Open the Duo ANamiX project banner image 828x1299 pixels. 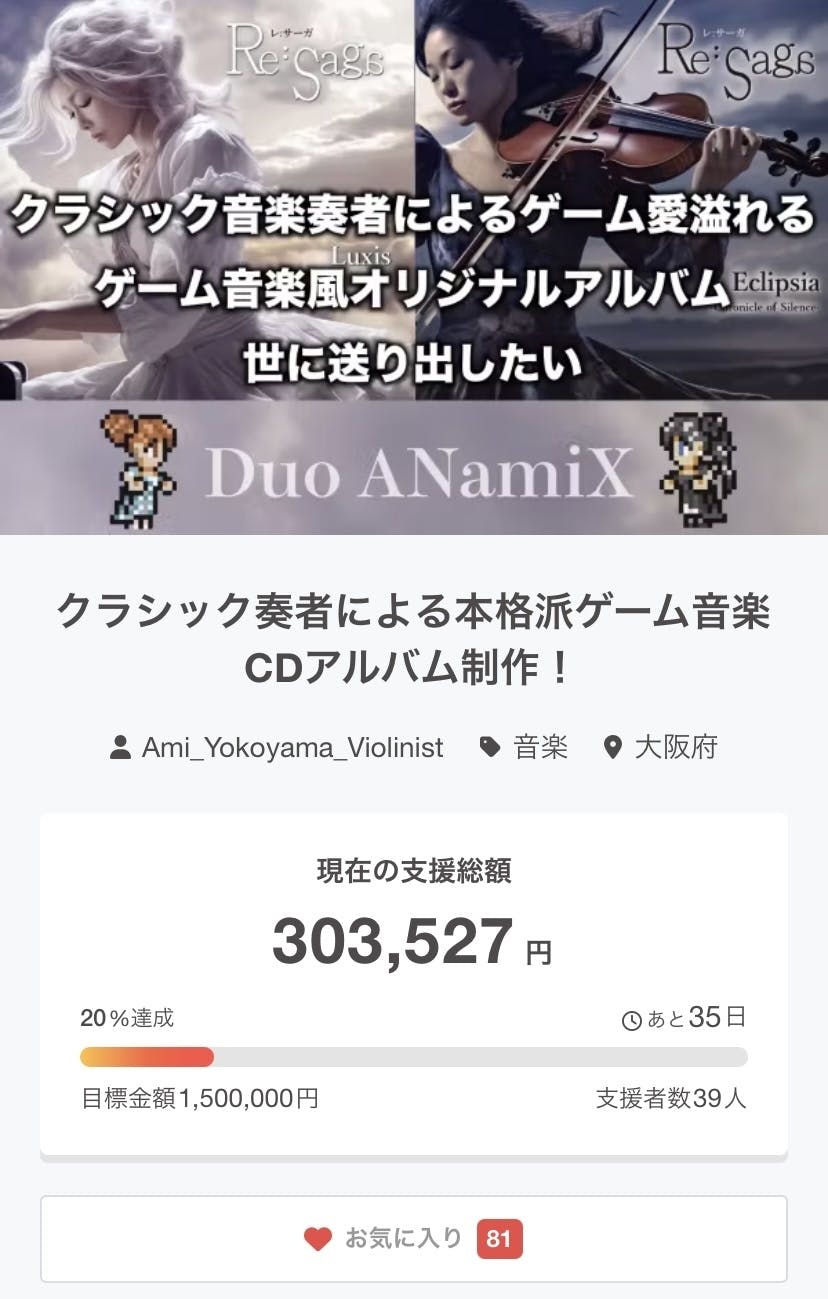click(413, 267)
